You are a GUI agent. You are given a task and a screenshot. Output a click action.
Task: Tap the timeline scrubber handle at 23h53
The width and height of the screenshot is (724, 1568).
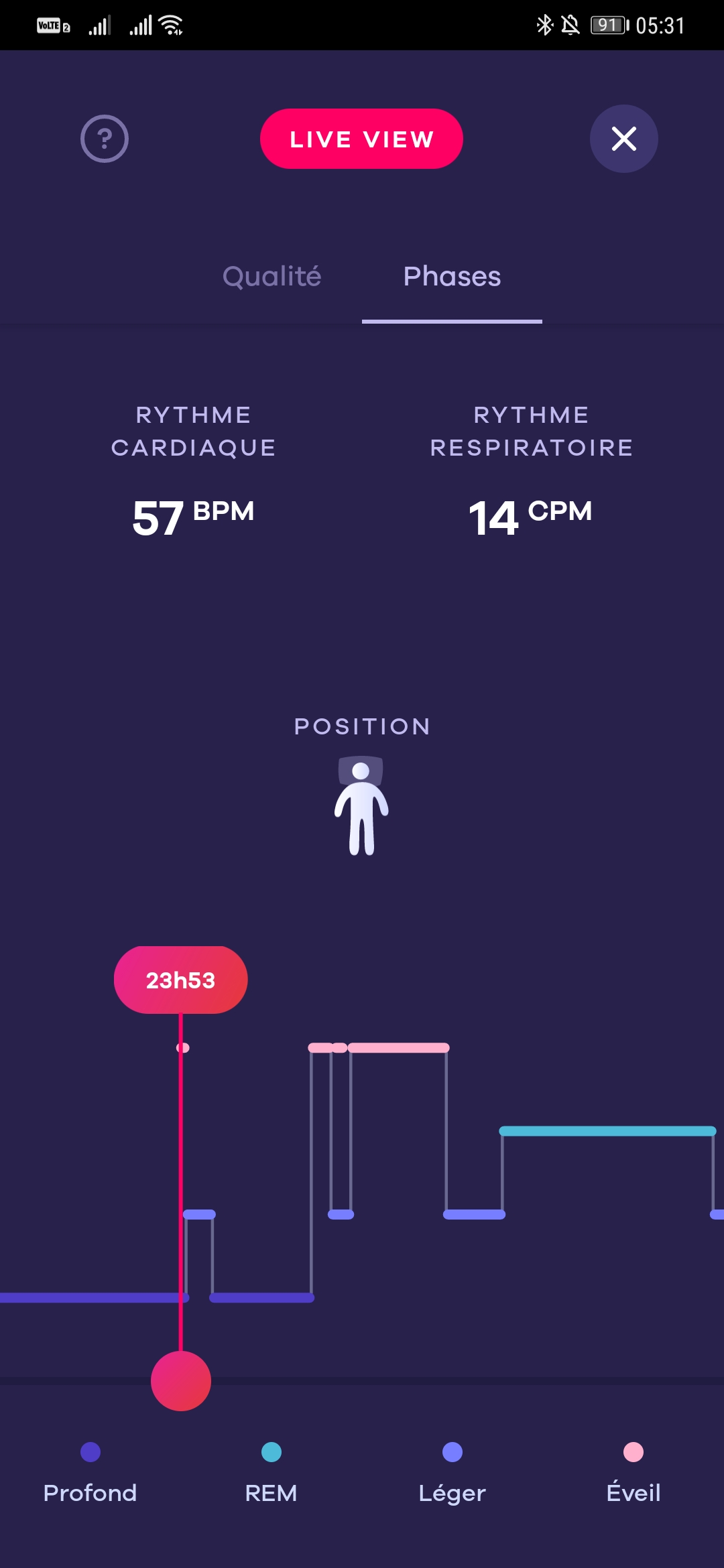[x=181, y=1381]
